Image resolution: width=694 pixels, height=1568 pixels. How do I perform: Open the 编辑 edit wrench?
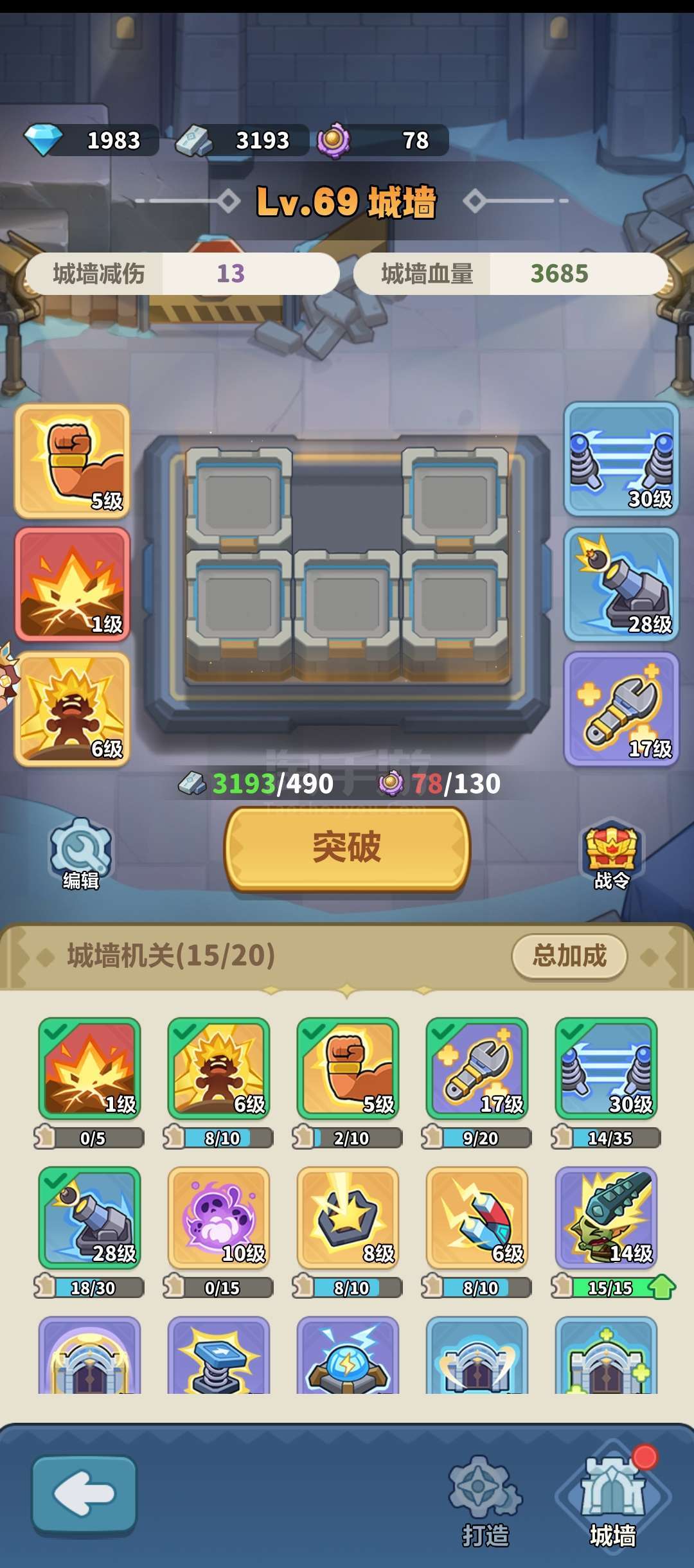[81, 855]
